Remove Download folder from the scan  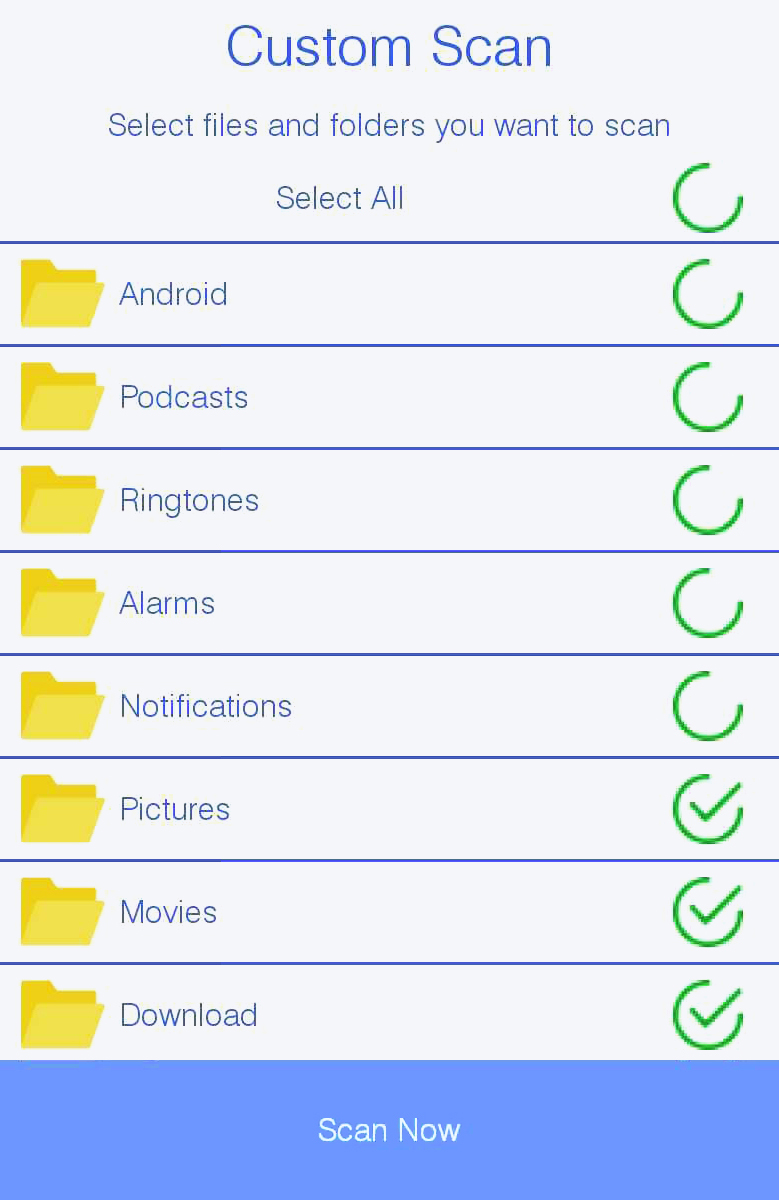point(708,1015)
